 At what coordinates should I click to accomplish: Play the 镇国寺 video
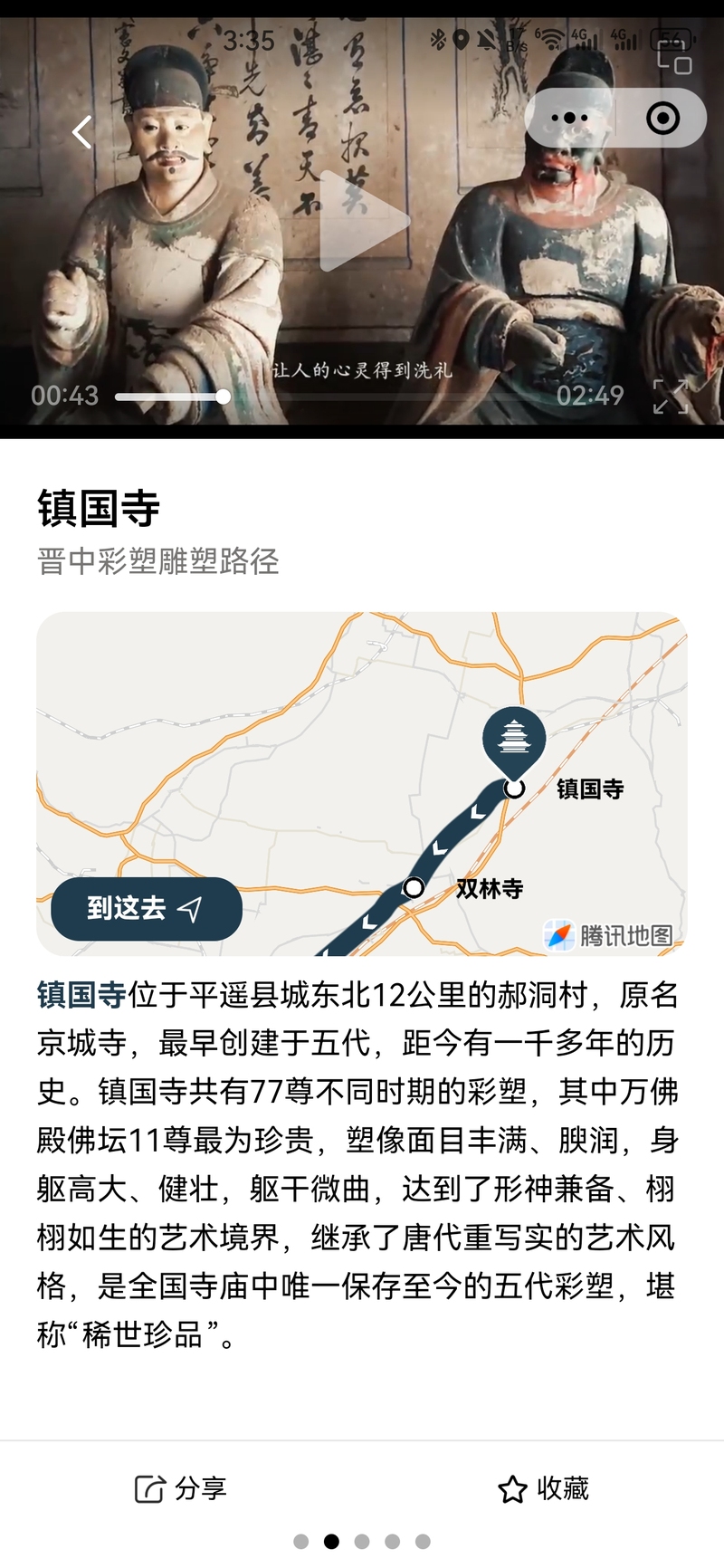pyautogui.click(x=362, y=221)
